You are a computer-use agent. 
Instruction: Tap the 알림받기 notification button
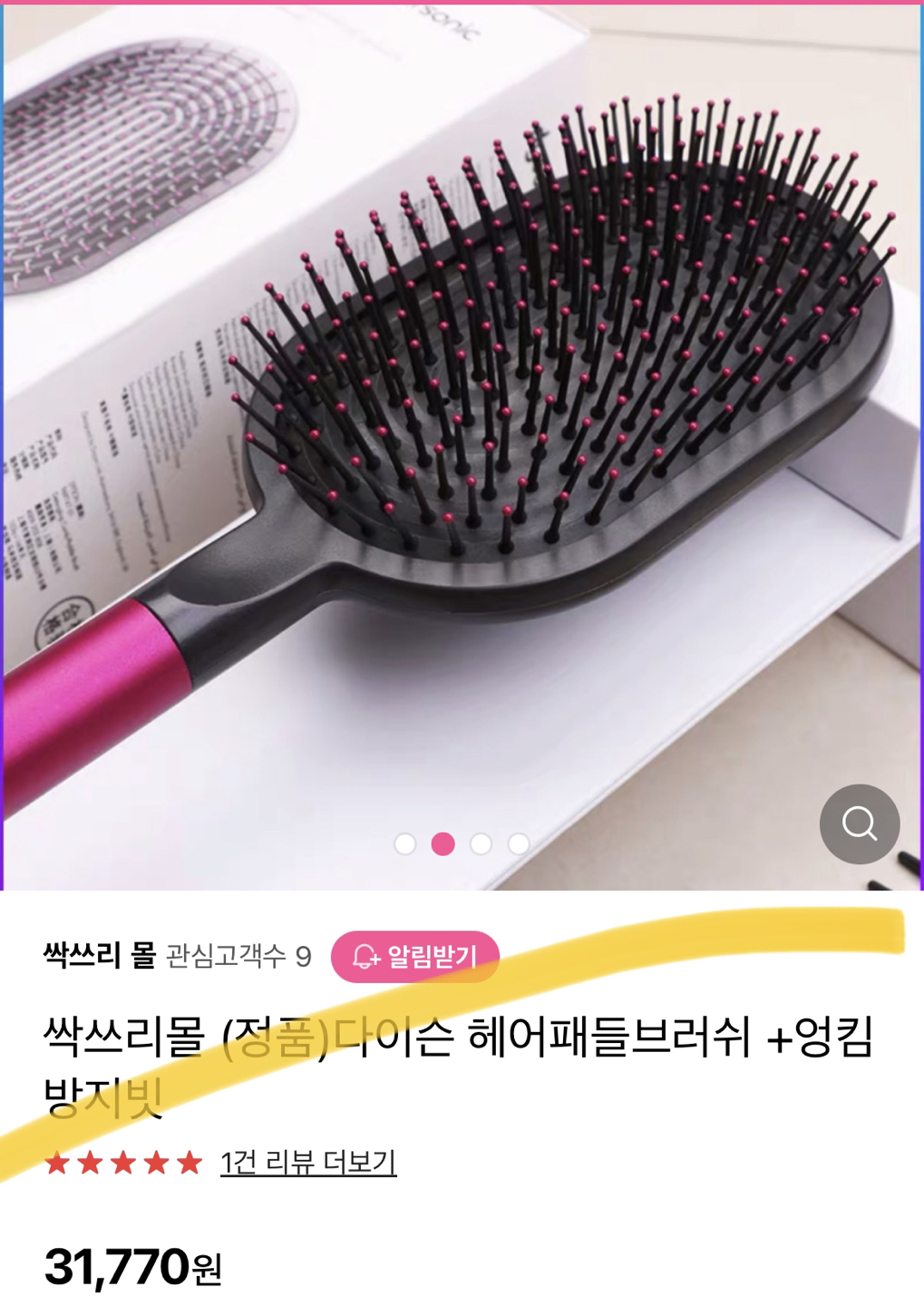coord(414,956)
